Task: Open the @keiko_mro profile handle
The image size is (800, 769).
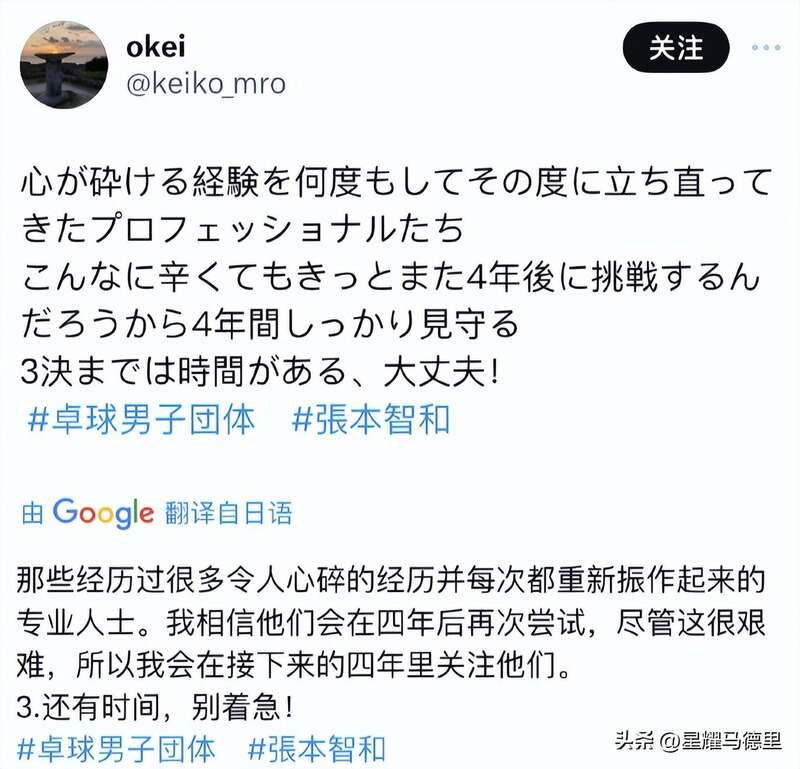Action: 206,83
